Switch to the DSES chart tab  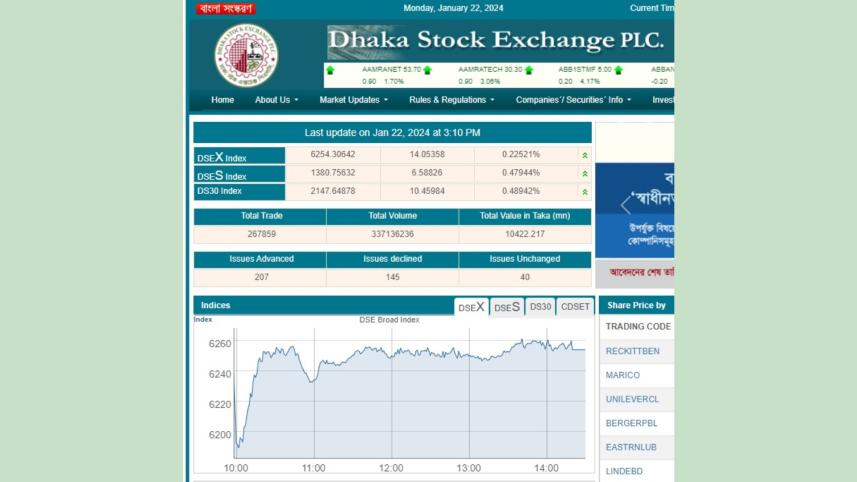[x=507, y=307]
